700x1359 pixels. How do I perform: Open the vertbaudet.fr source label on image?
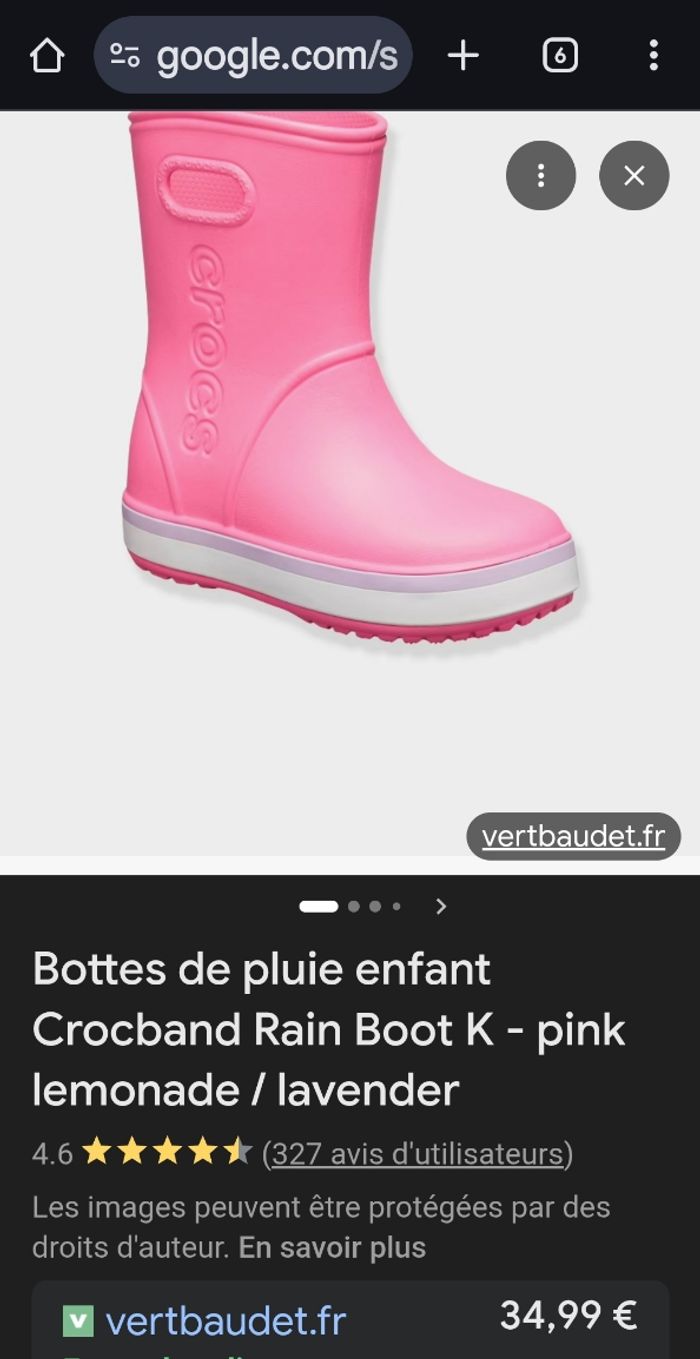[x=573, y=836]
